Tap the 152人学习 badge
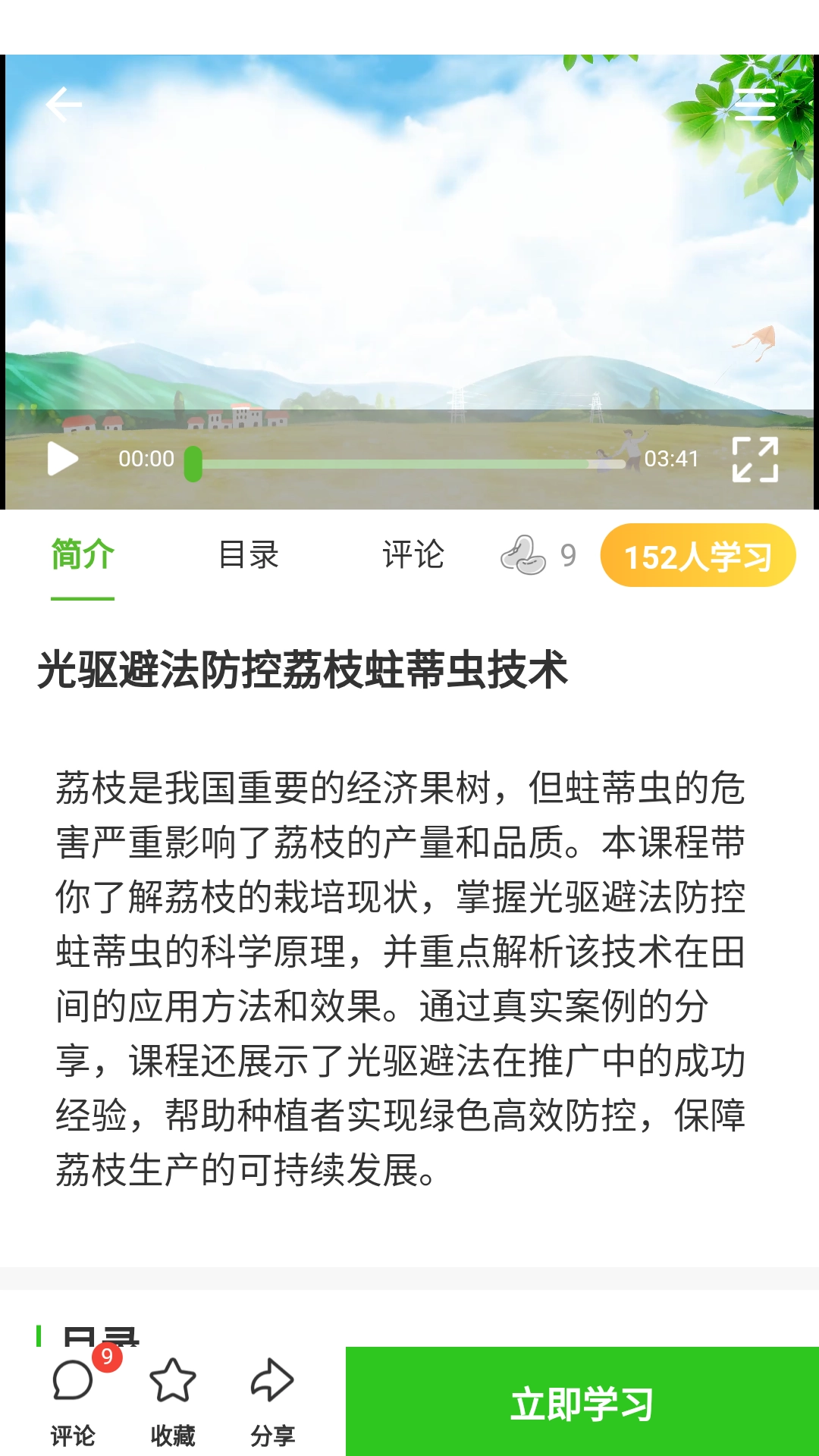The image size is (819, 1456). (698, 556)
